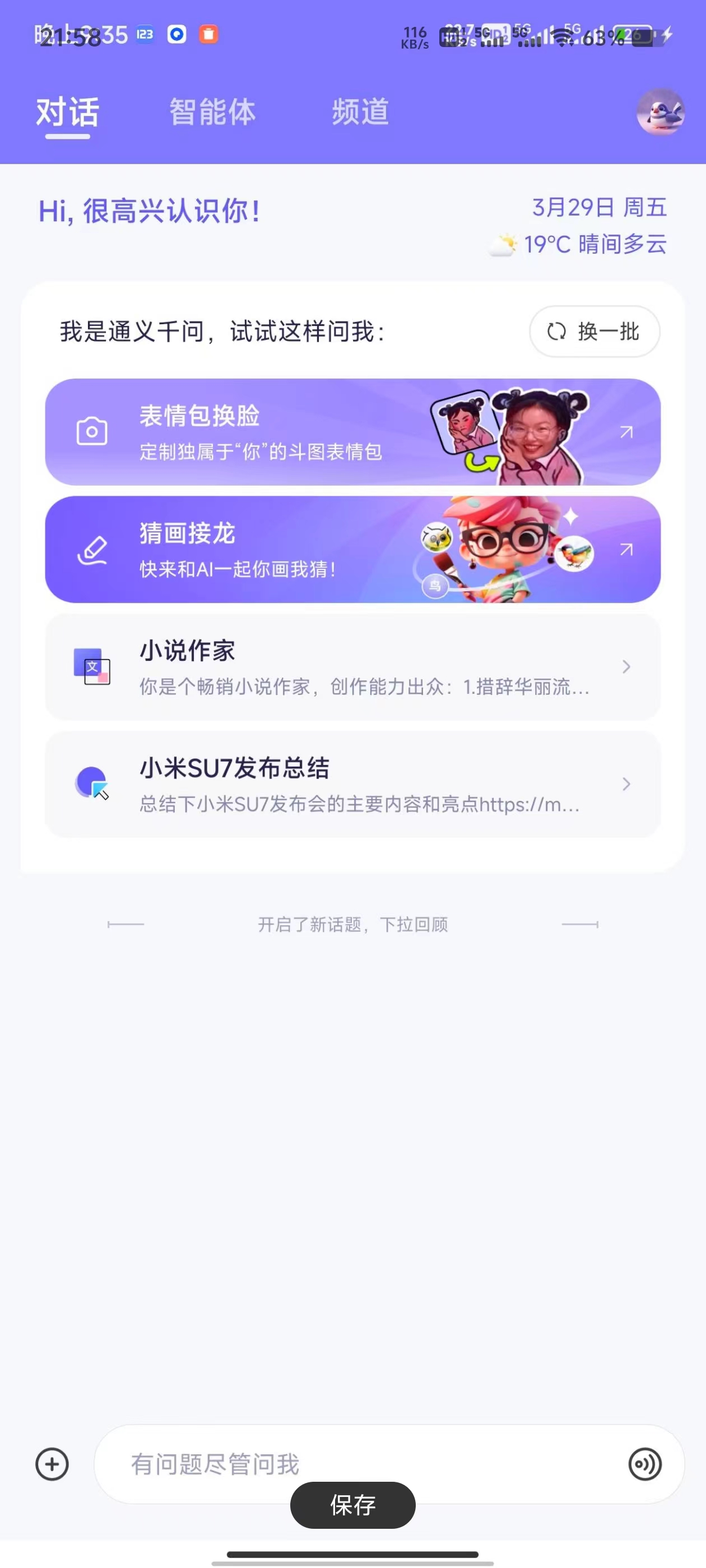Tap the voice input icon

(644, 1464)
